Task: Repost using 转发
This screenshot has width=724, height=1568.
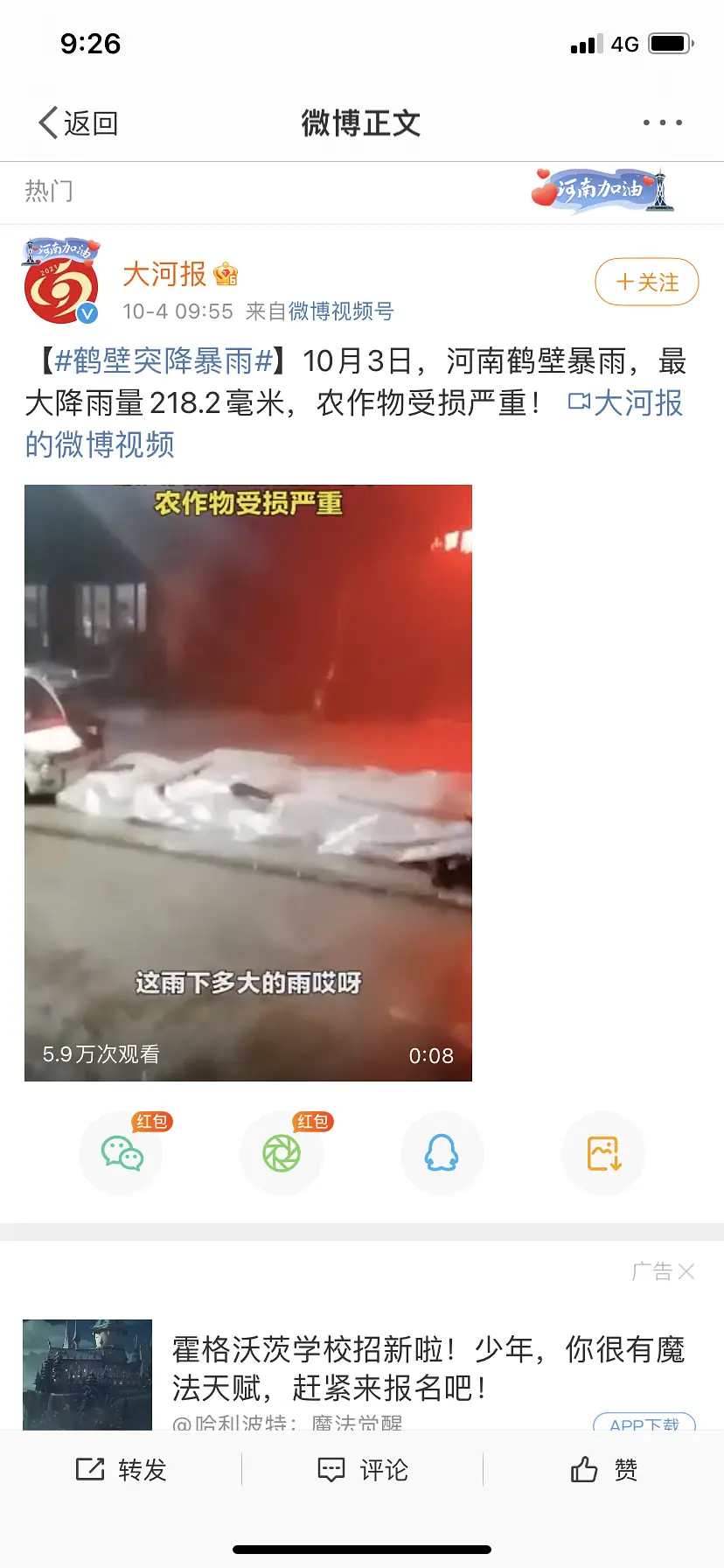Action: (122, 1469)
